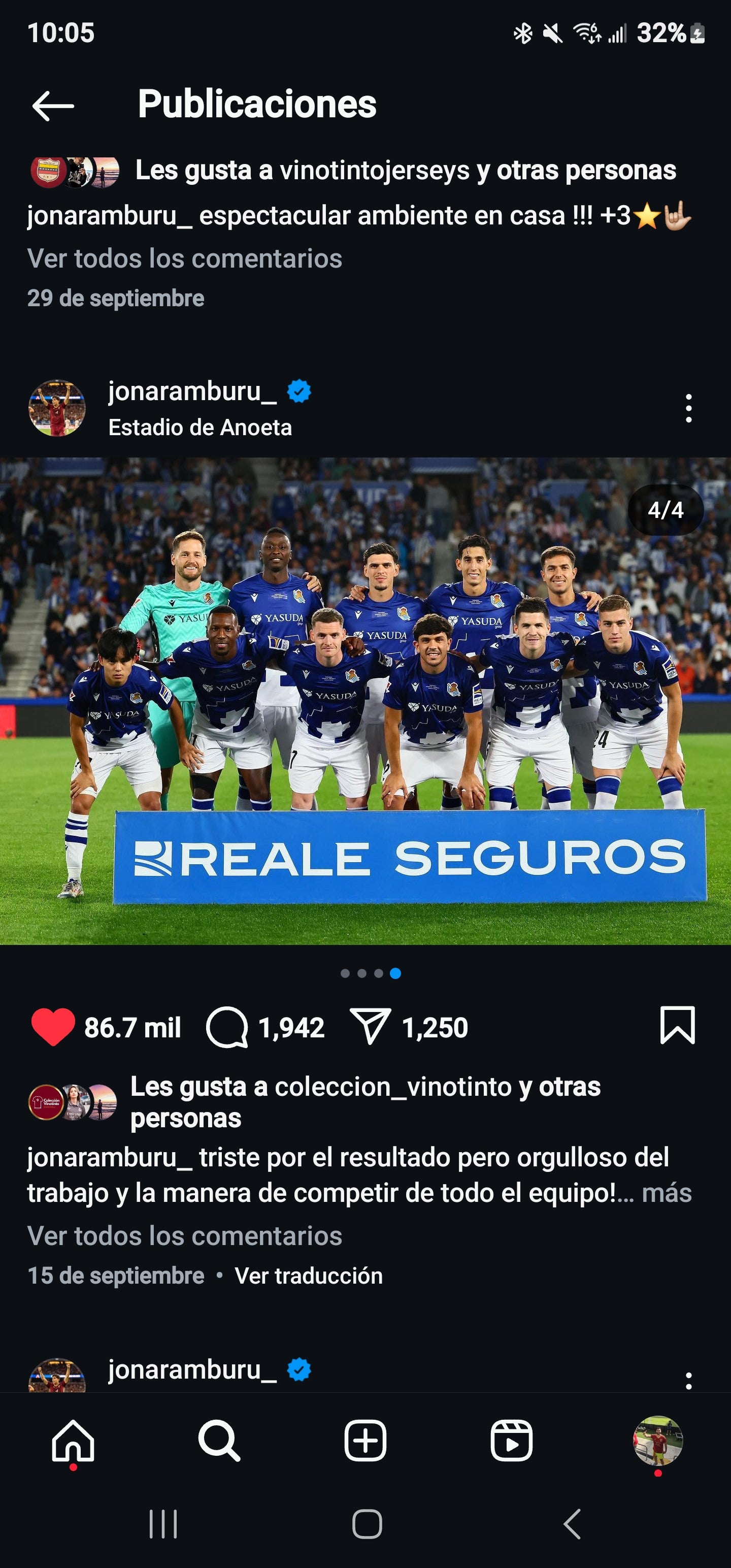Open vinotintojerseys profile from the likes line
This screenshot has width=731, height=1568.
[x=374, y=171]
